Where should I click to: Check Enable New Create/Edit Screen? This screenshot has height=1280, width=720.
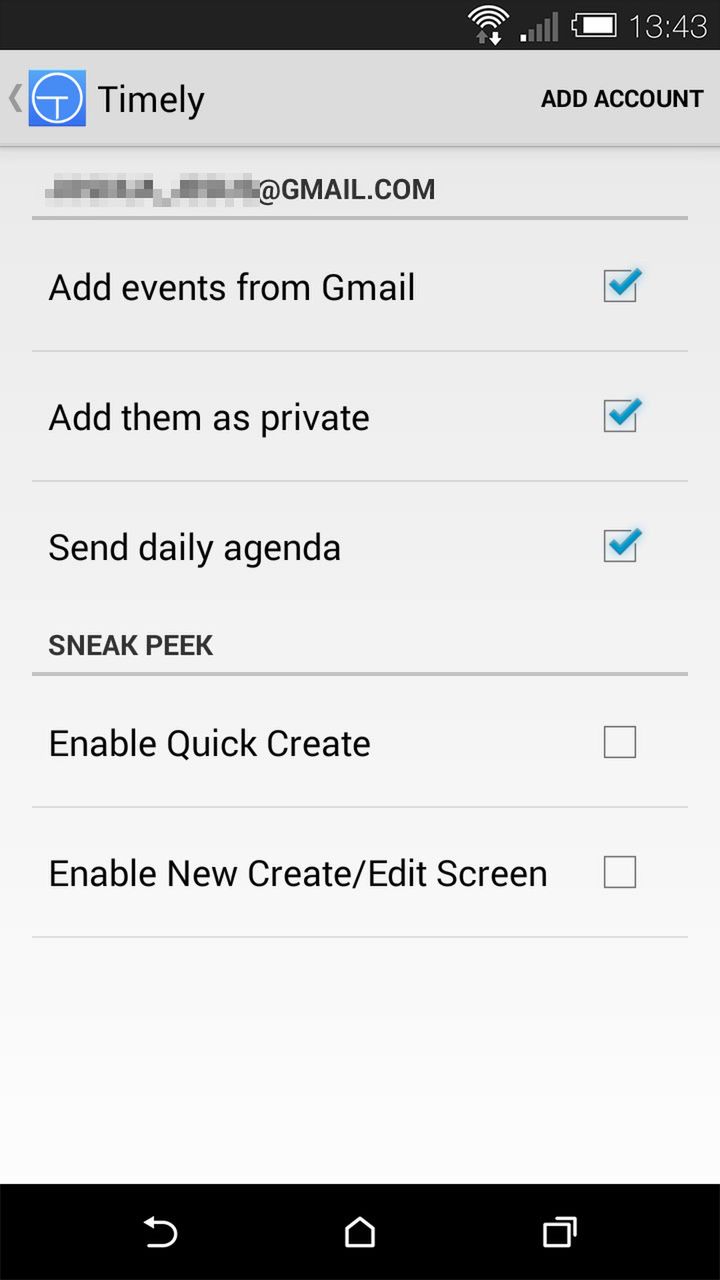click(x=620, y=873)
